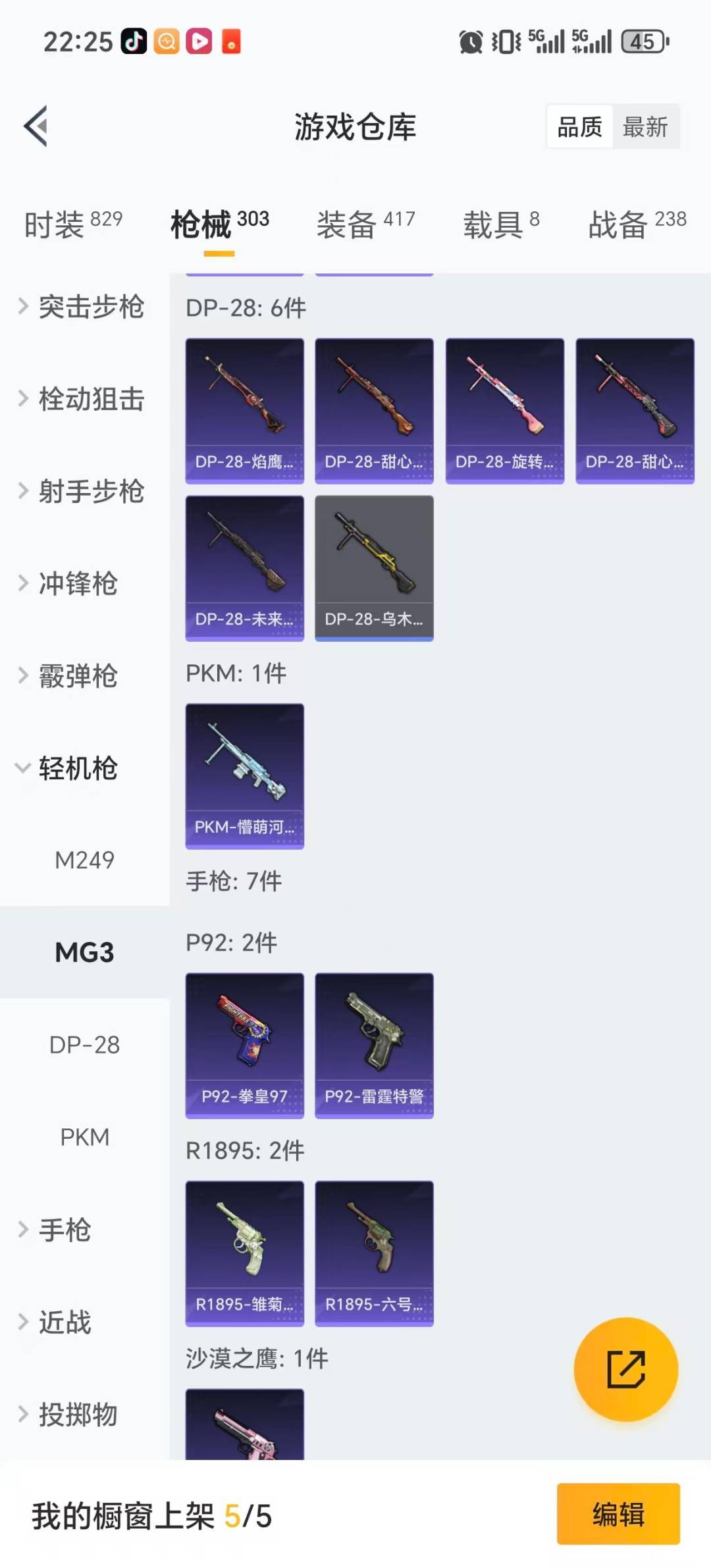This screenshot has height=1568, width=711.
Task: Open the R1895-雏菊 revolver skin
Action: click(x=244, y=1254)
